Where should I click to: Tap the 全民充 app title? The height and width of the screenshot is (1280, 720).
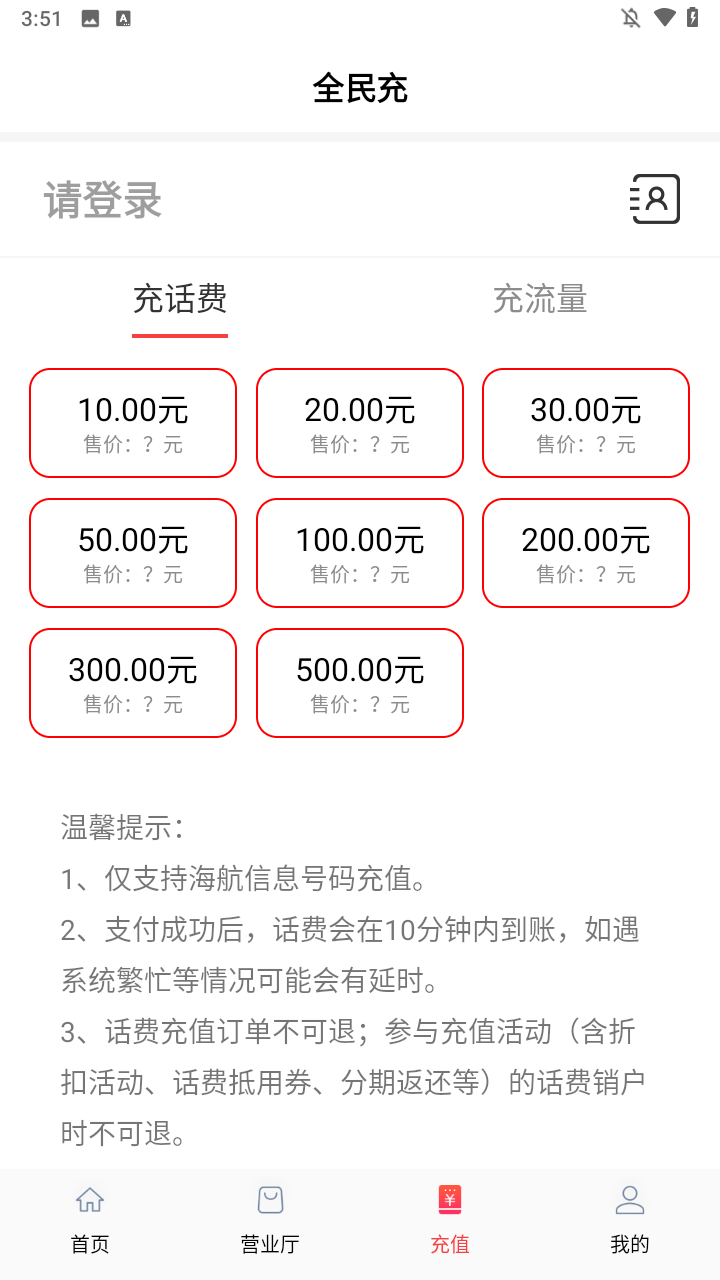tap(360, 88)
